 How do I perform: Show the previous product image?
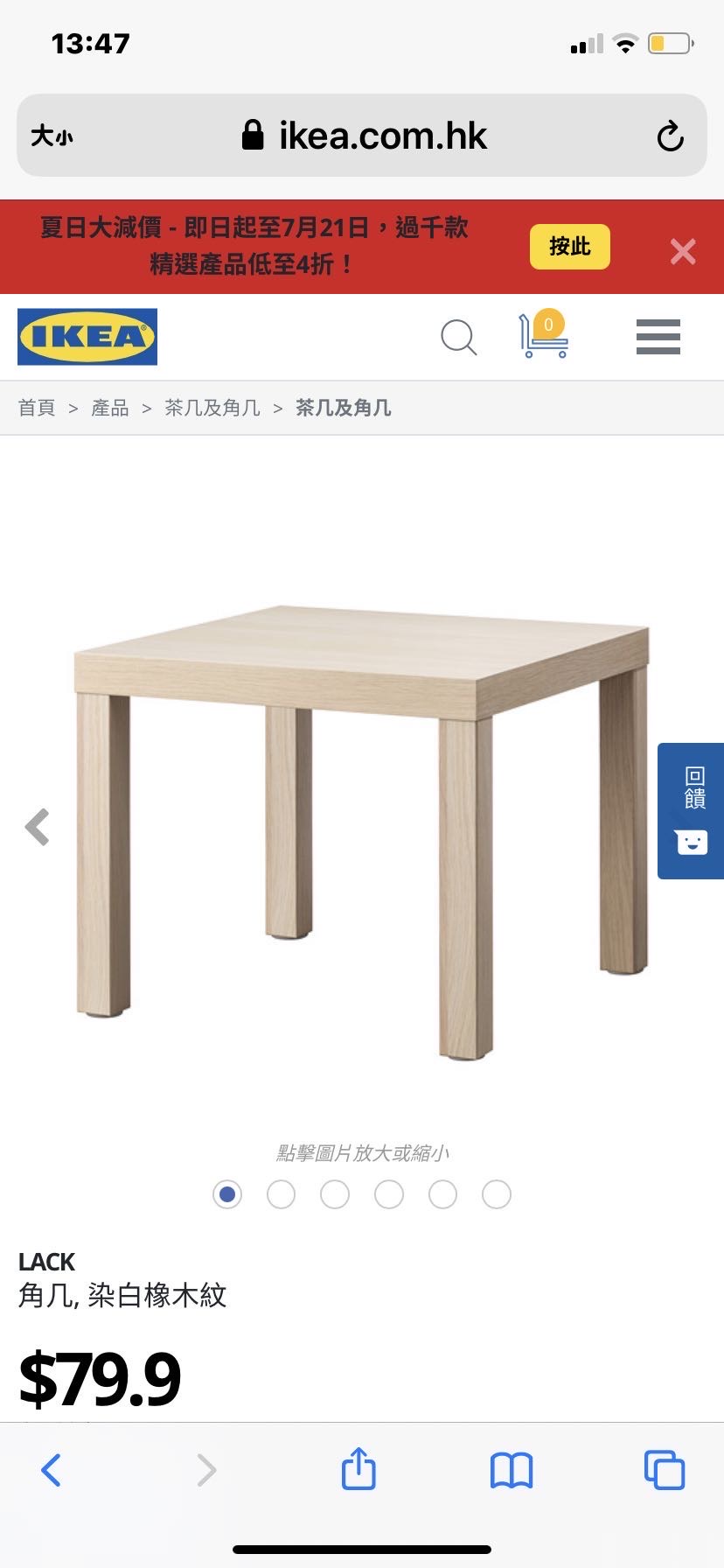[38, 827]
